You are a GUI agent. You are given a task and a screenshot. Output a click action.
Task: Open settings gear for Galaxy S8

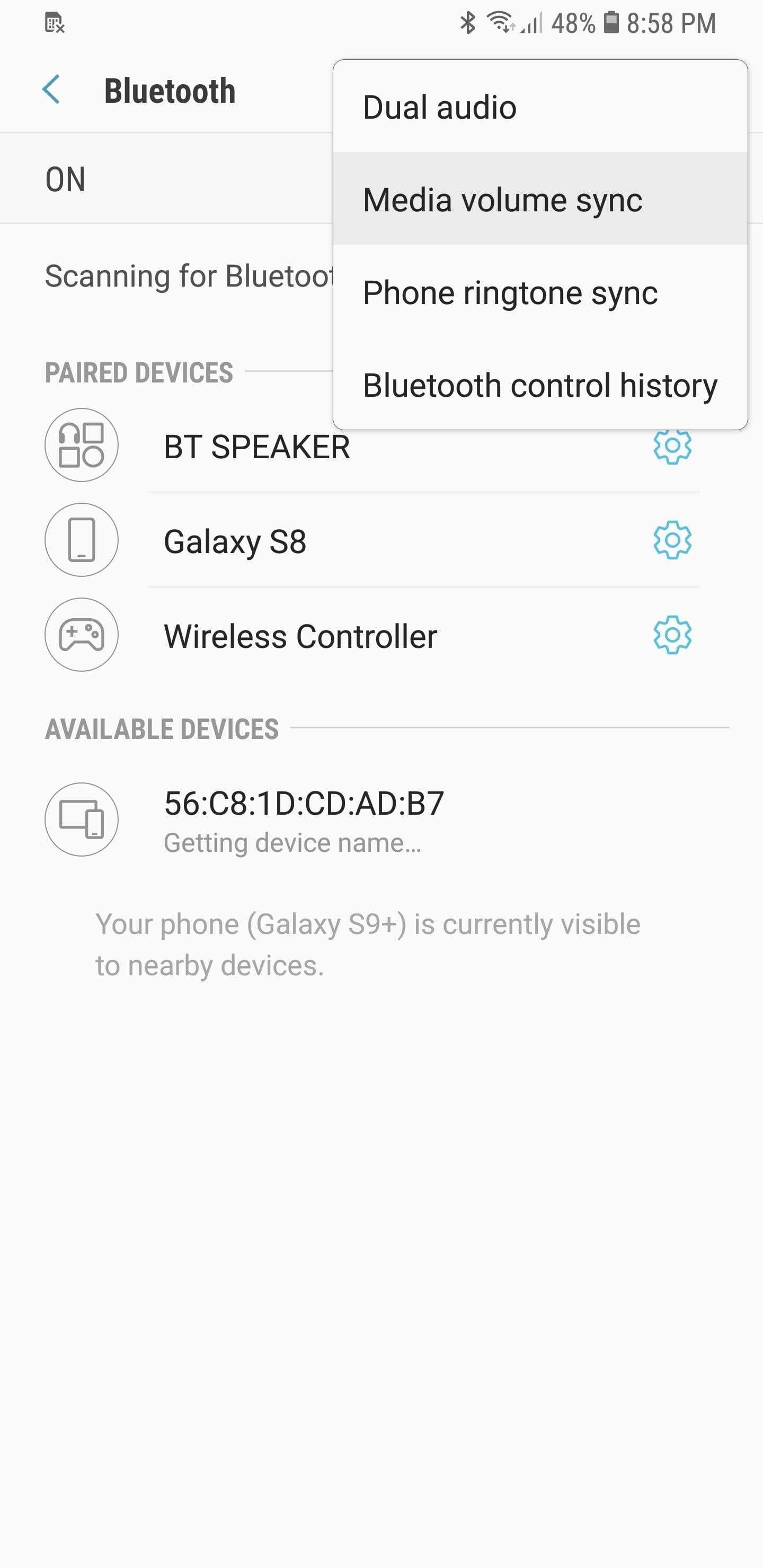click(x=672, y=540)
